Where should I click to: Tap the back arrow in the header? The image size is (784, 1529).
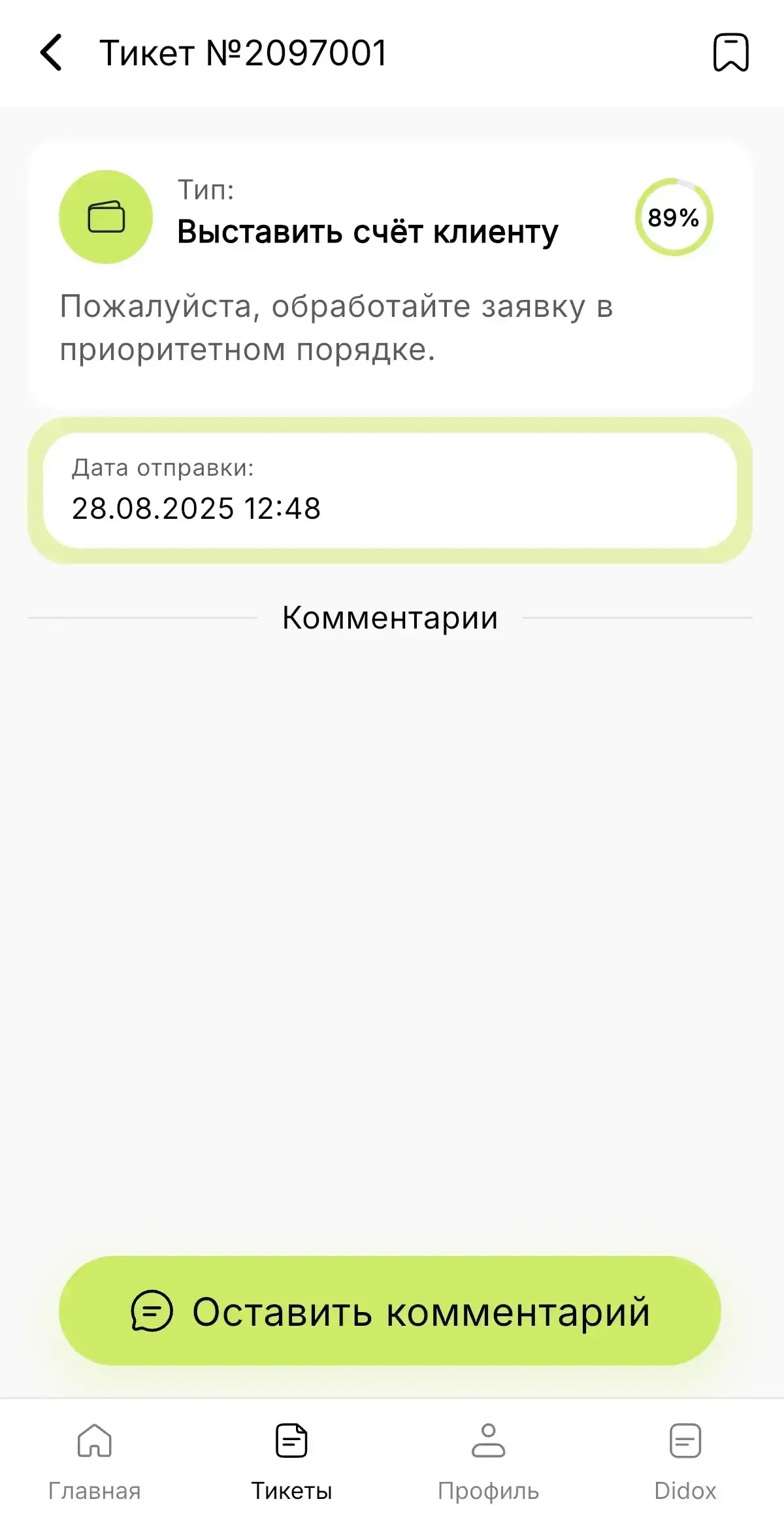click(x=52, y=52)
